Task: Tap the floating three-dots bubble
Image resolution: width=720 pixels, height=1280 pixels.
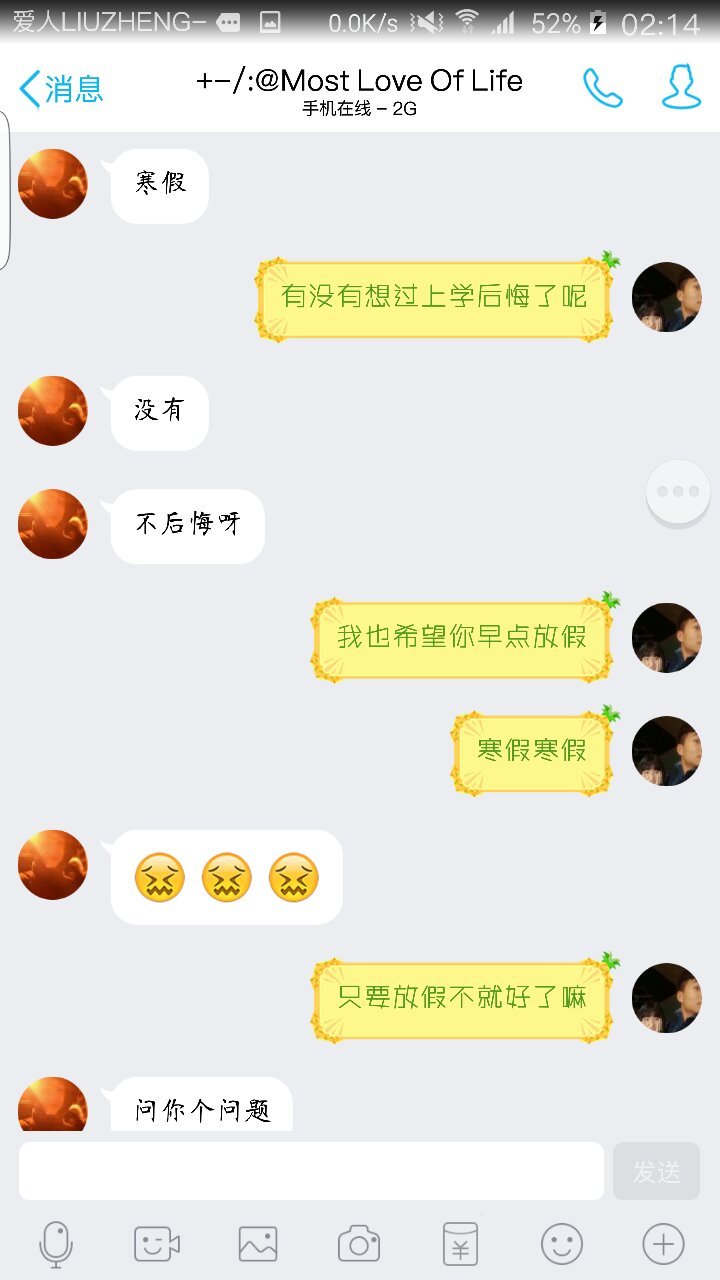Action: pyautogui.click(x=678, y=492)
